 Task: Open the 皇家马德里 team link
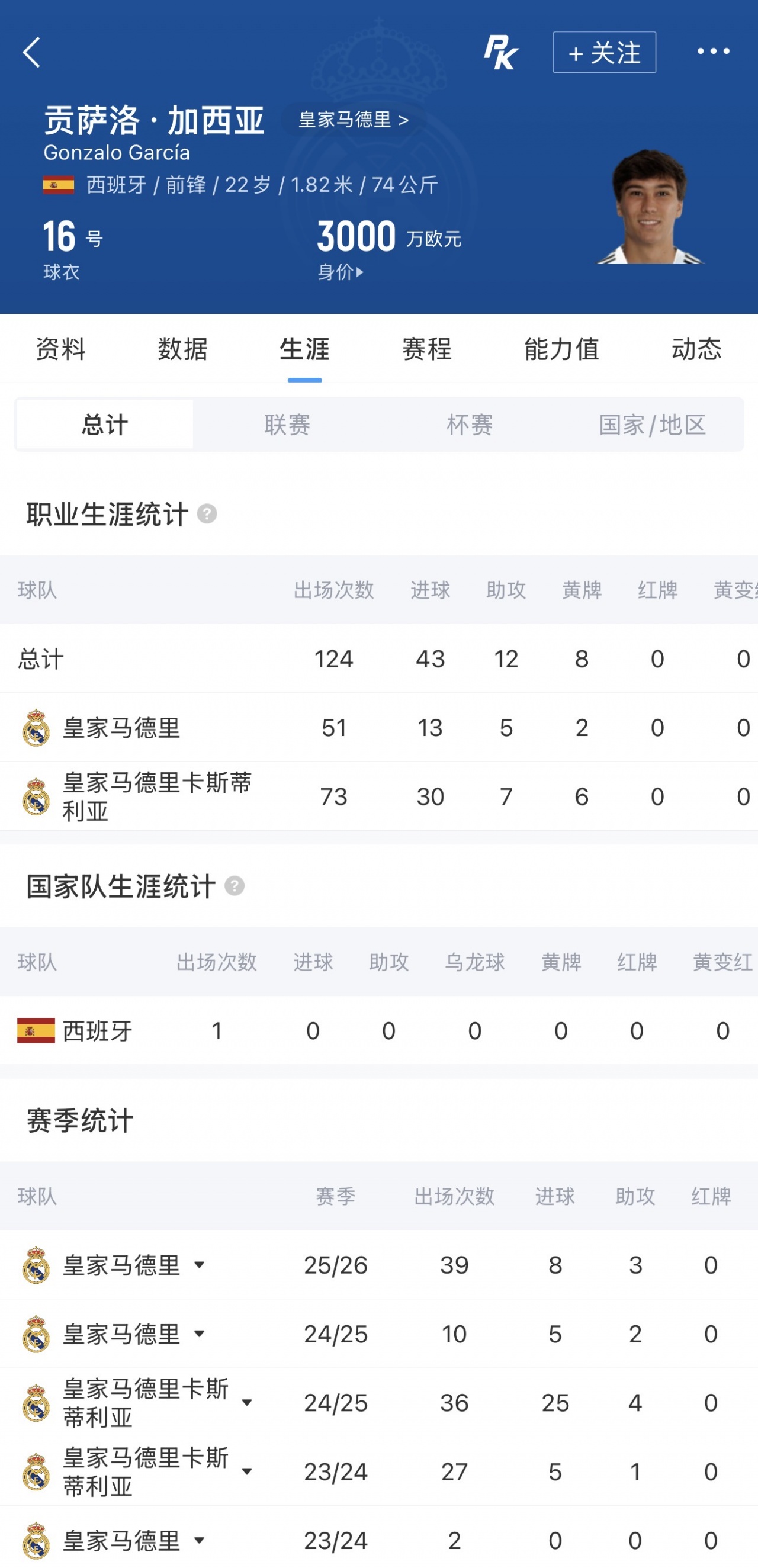click(353, 119)
